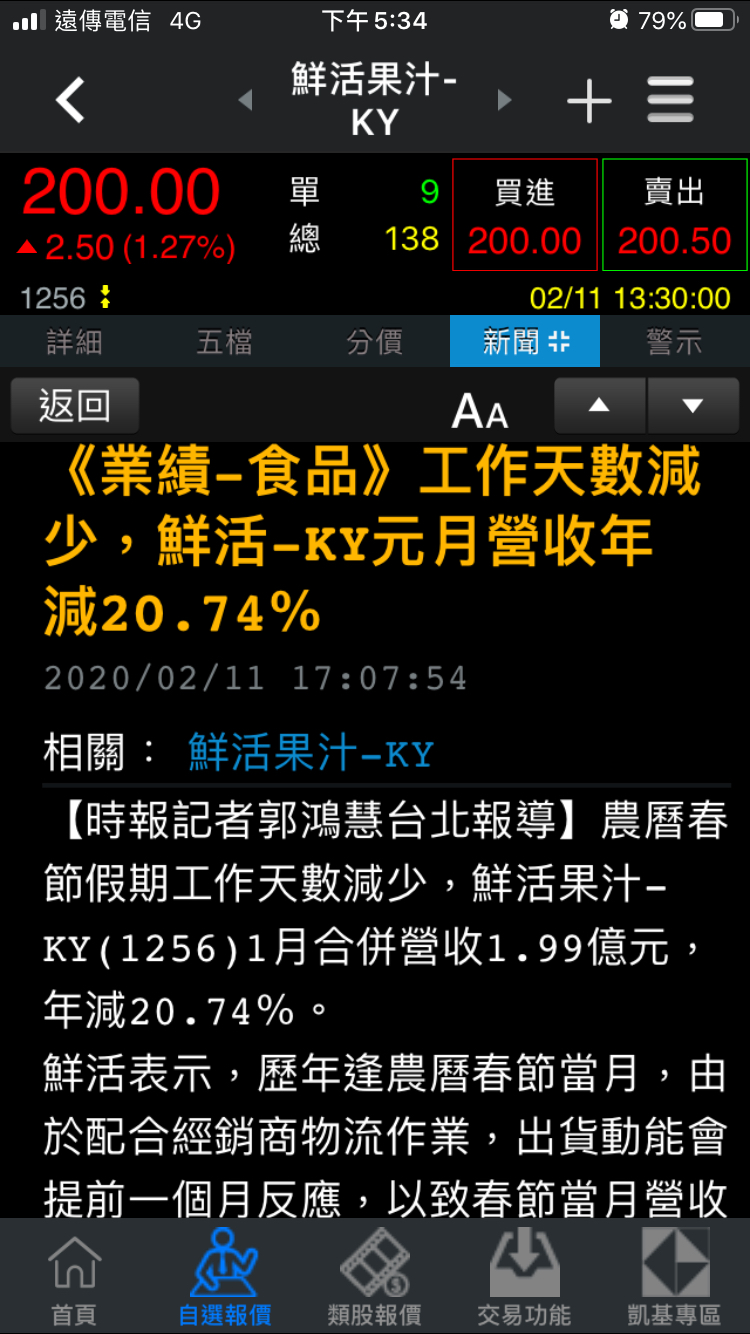Screen dimensions: 750x1334
Task: Tap the 返回 button
Action: [75, 406]
